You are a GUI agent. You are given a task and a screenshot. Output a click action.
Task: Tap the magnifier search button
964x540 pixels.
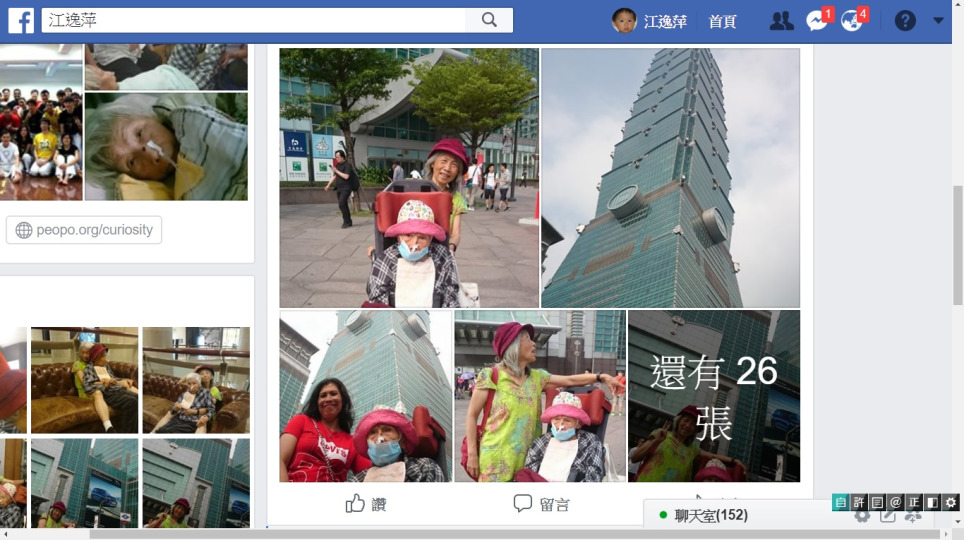(489, 20)
